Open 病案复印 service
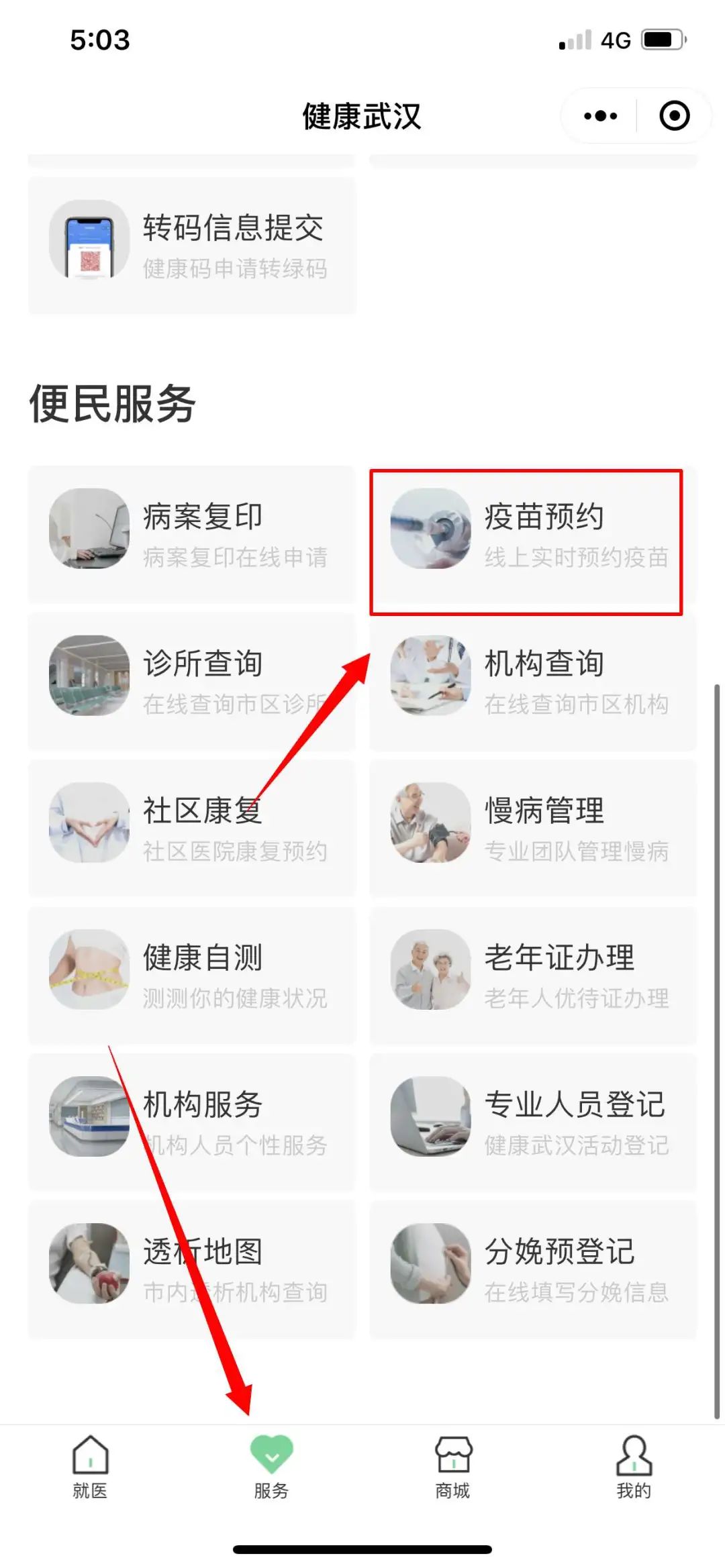This screenshot has height=1568, width=725. tap(191, 535)
